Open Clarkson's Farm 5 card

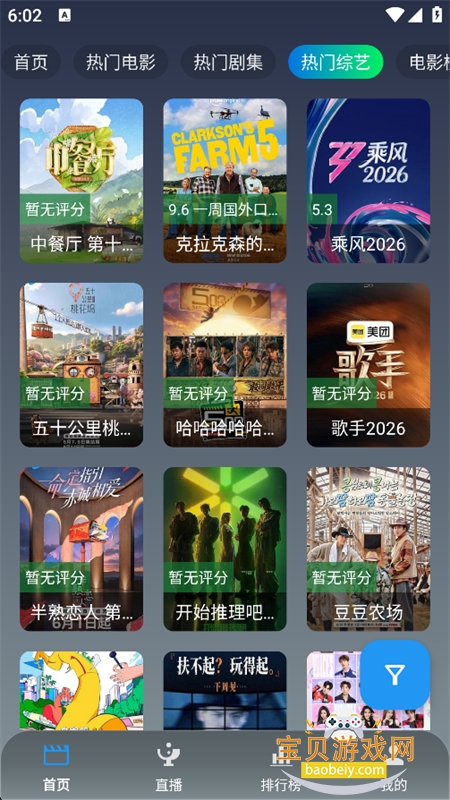(225, 181)
